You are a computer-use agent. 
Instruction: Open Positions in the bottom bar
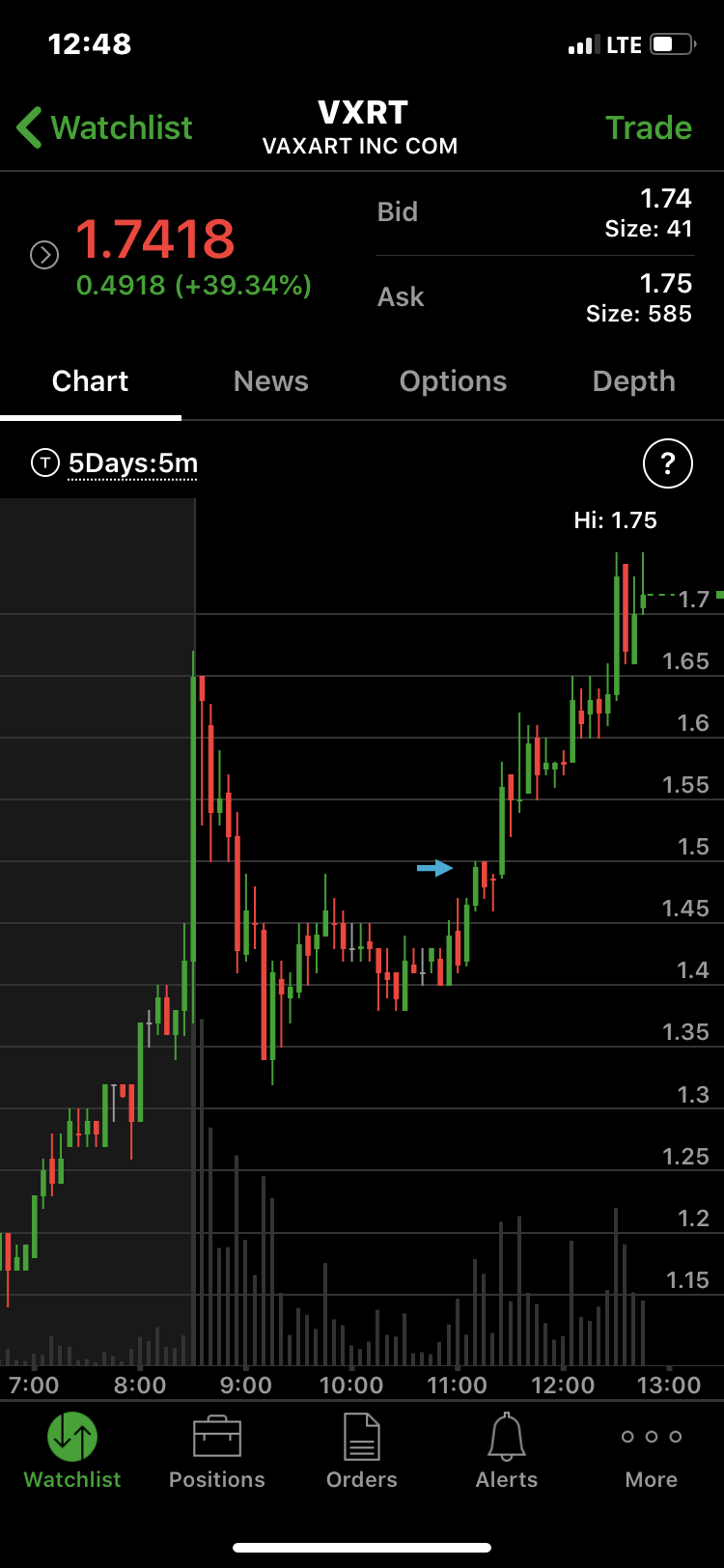216,1451
